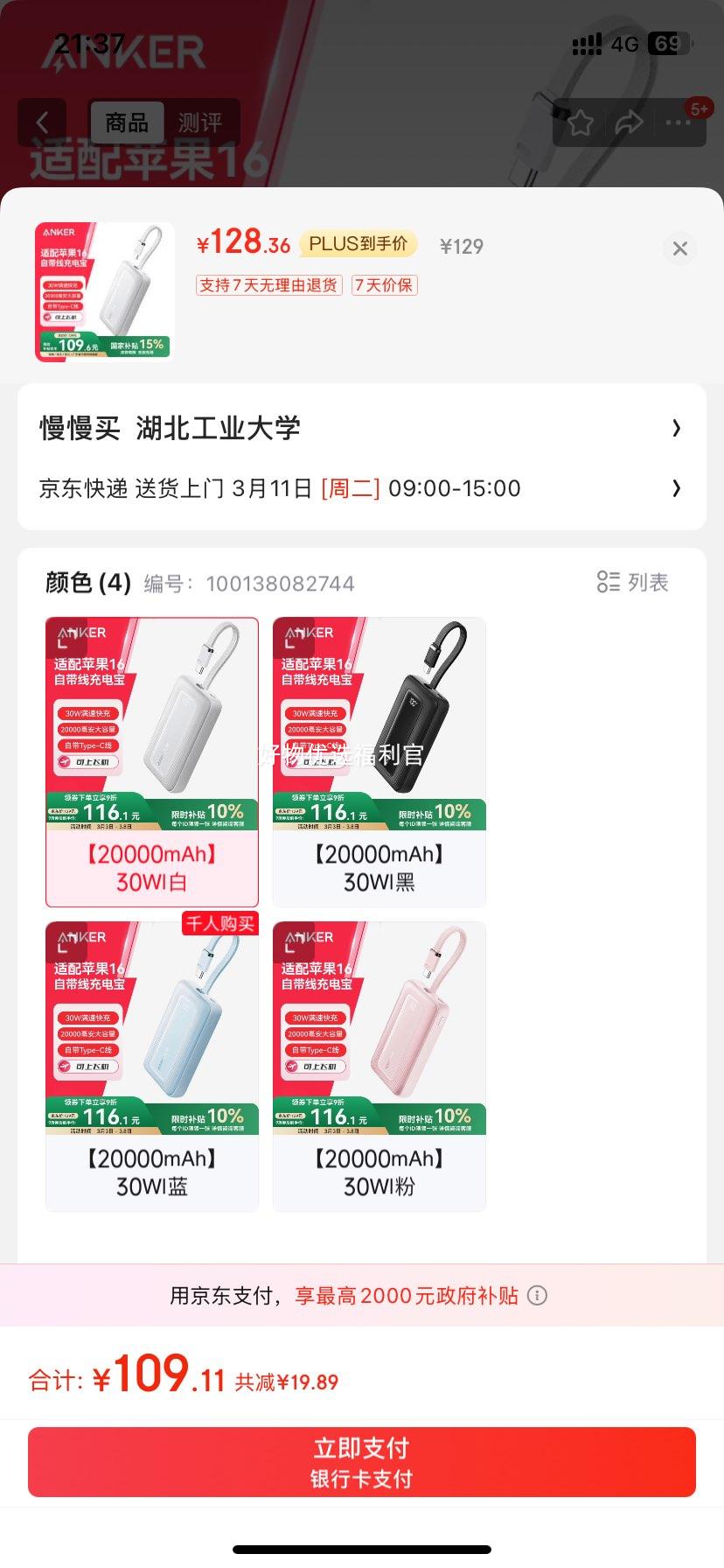This screenshot has width=724, height=1568.
Task: Tap the 支持7天无理由退货 tag
Action: pyautogui.click(x=268, y=285)
